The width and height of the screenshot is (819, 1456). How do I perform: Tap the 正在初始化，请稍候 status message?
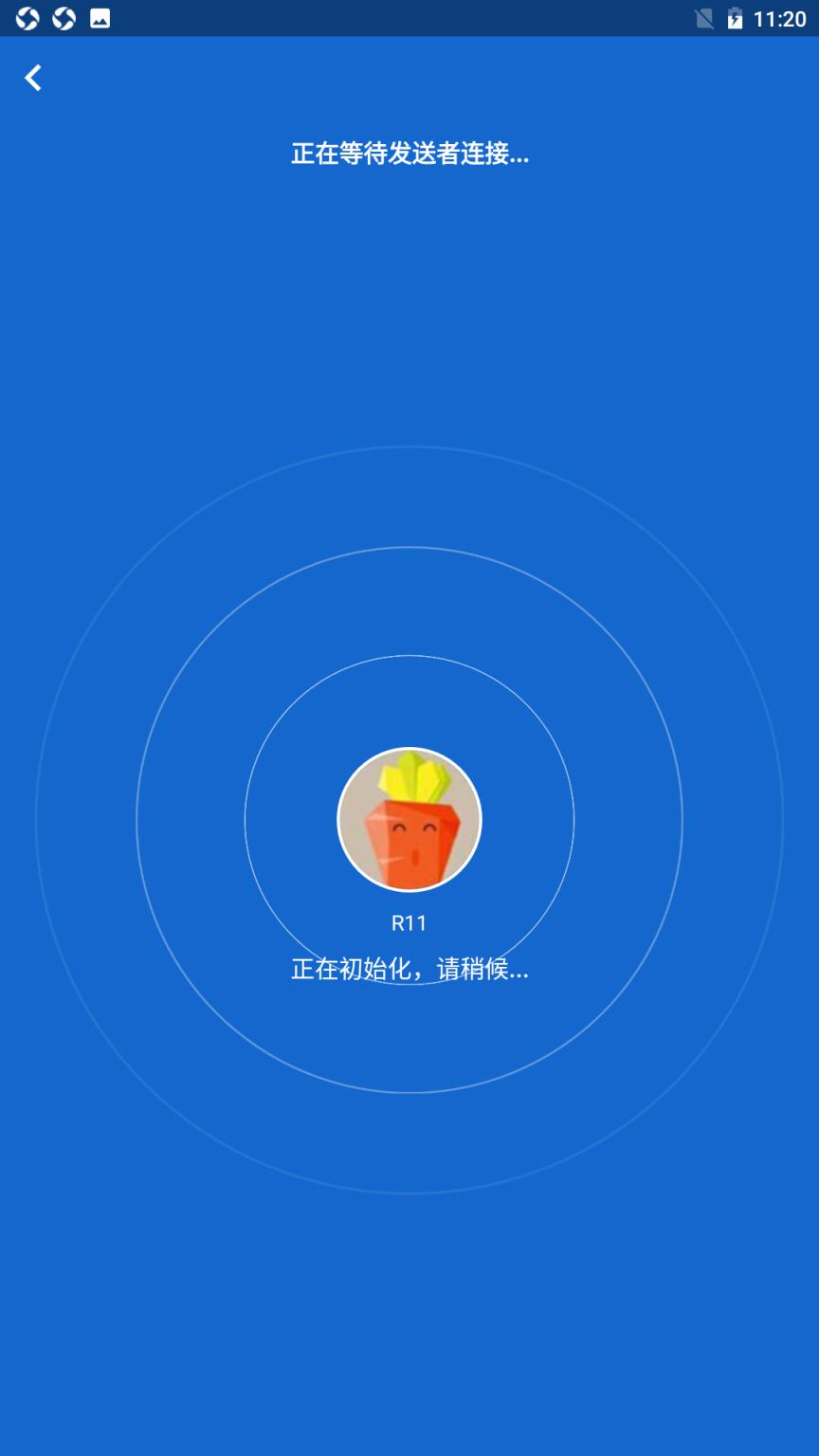pyautogui.click(x=409, y=971)
